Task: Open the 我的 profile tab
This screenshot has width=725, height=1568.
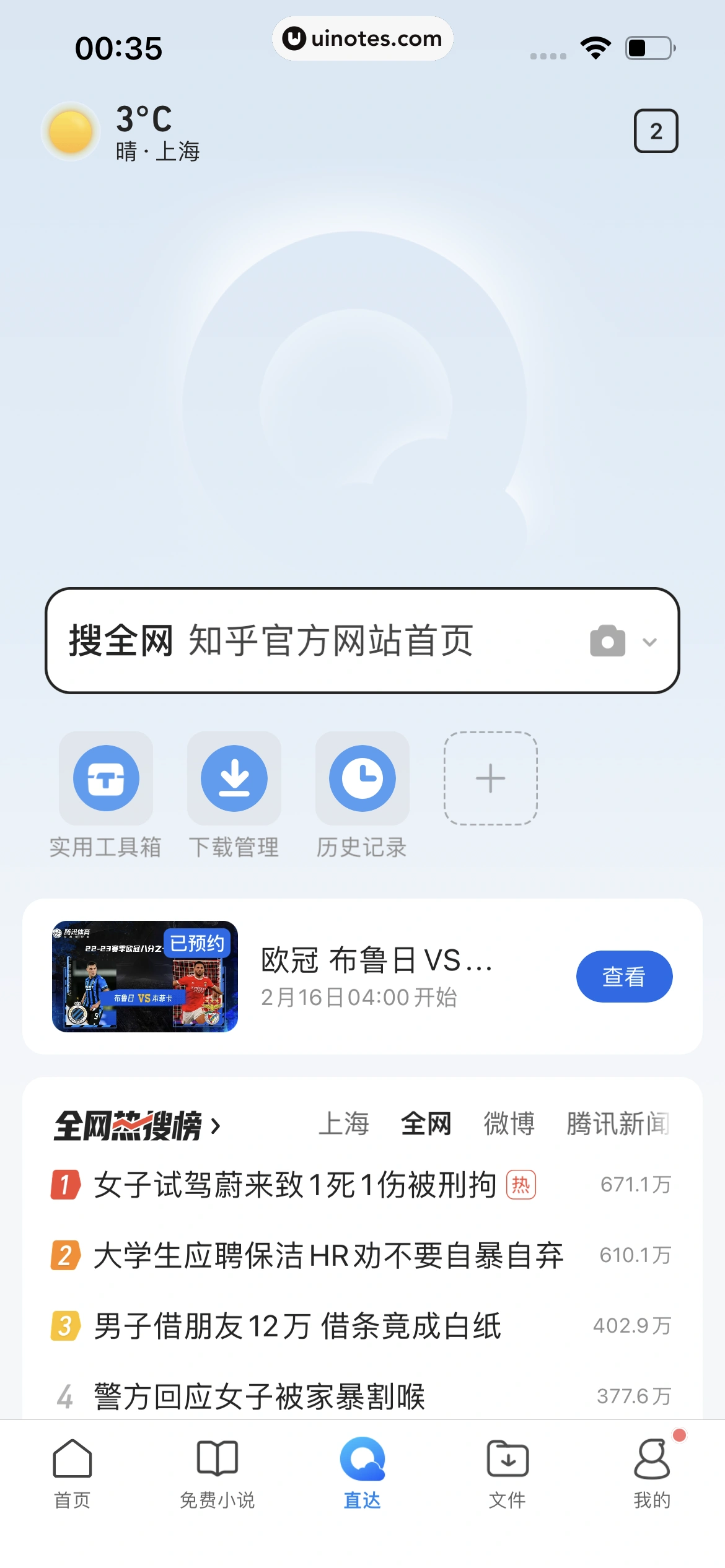Action: (x=652, y=1474)
